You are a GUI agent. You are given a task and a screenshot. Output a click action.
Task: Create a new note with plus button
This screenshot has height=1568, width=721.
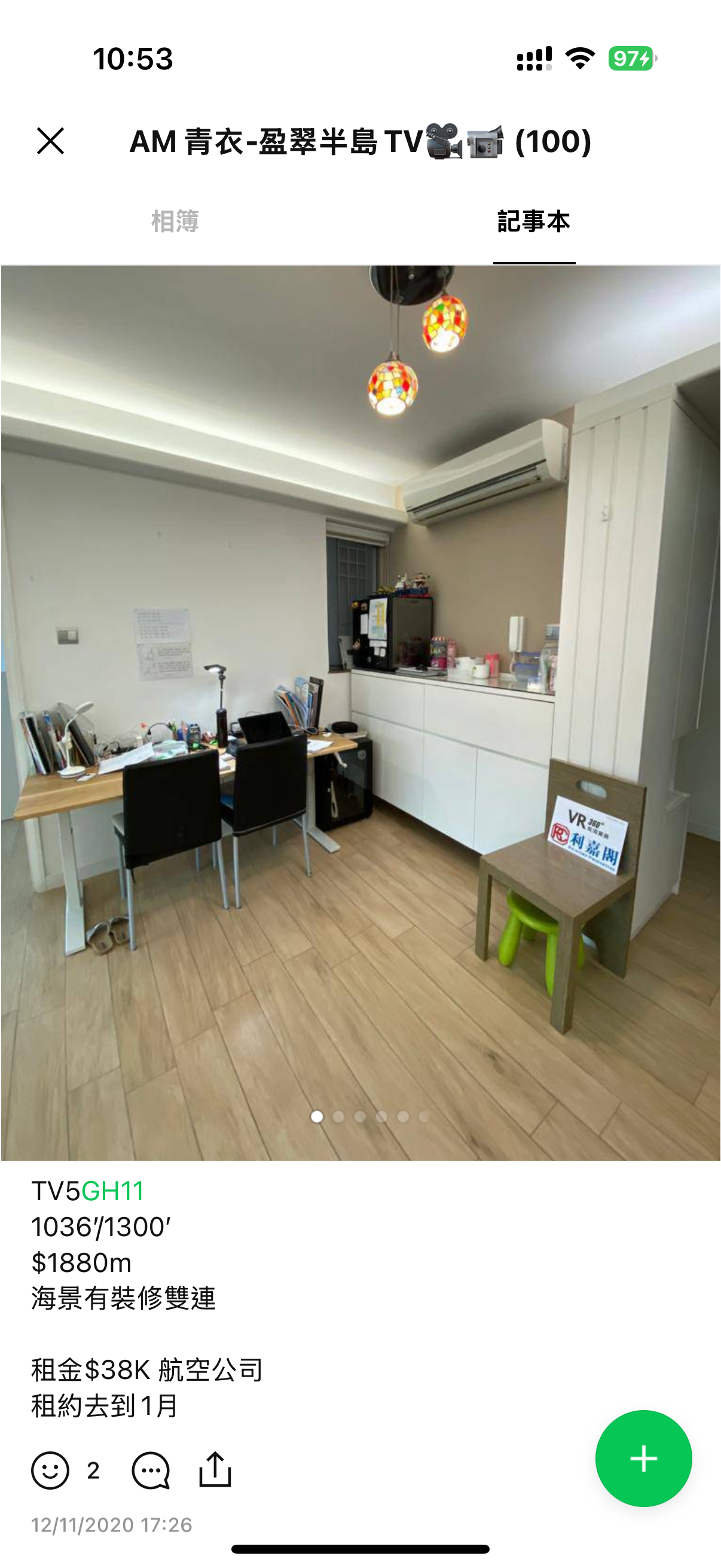(644, 1459)
